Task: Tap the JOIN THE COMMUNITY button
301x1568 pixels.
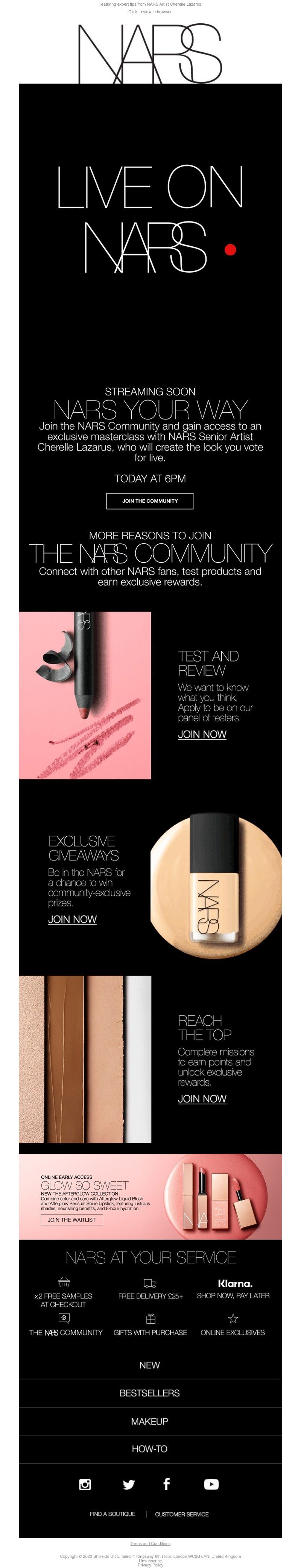Action: [150, 500]
